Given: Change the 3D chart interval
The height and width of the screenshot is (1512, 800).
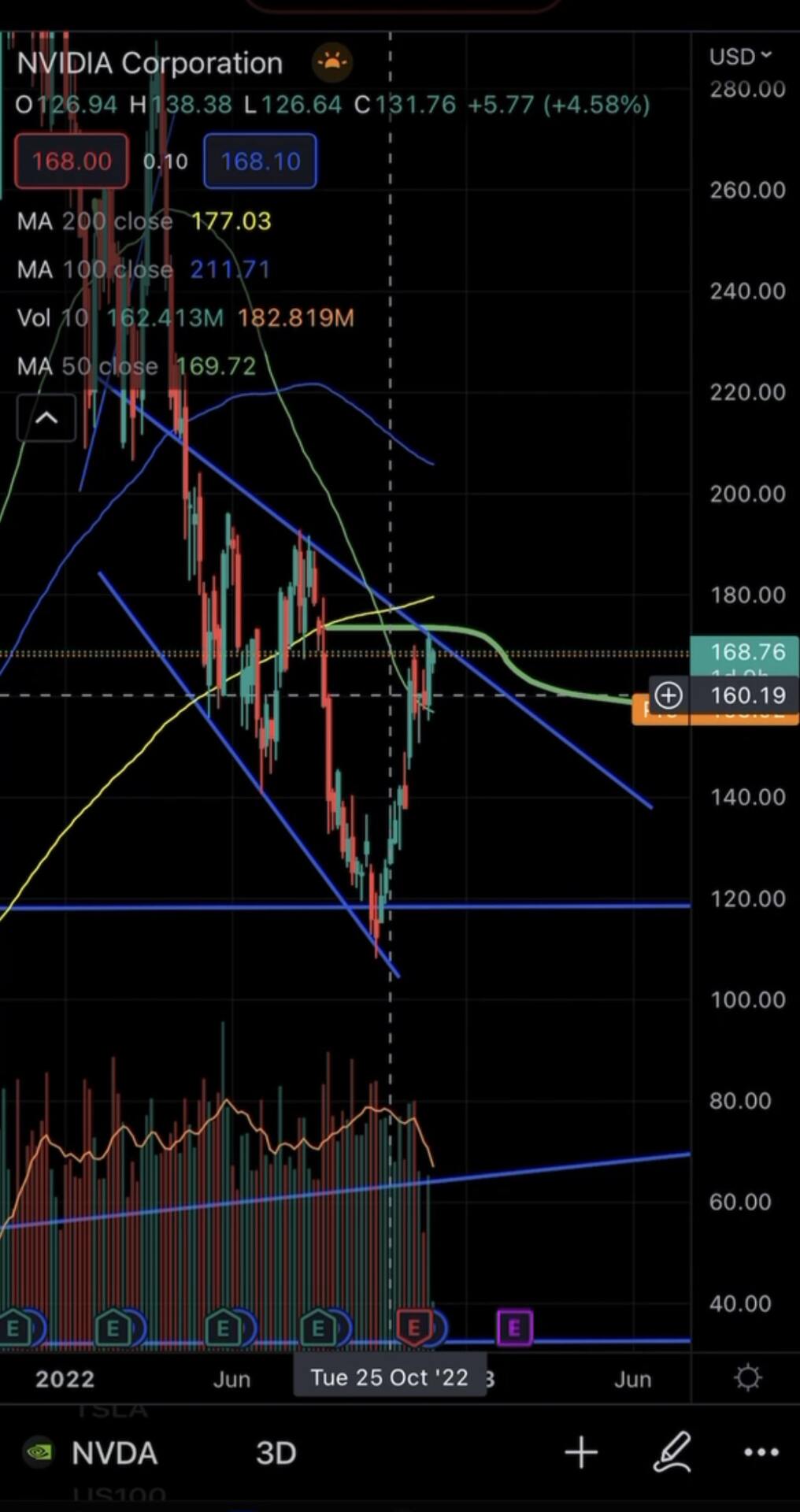Looking at the screenshot, I should coord(276,1453).
